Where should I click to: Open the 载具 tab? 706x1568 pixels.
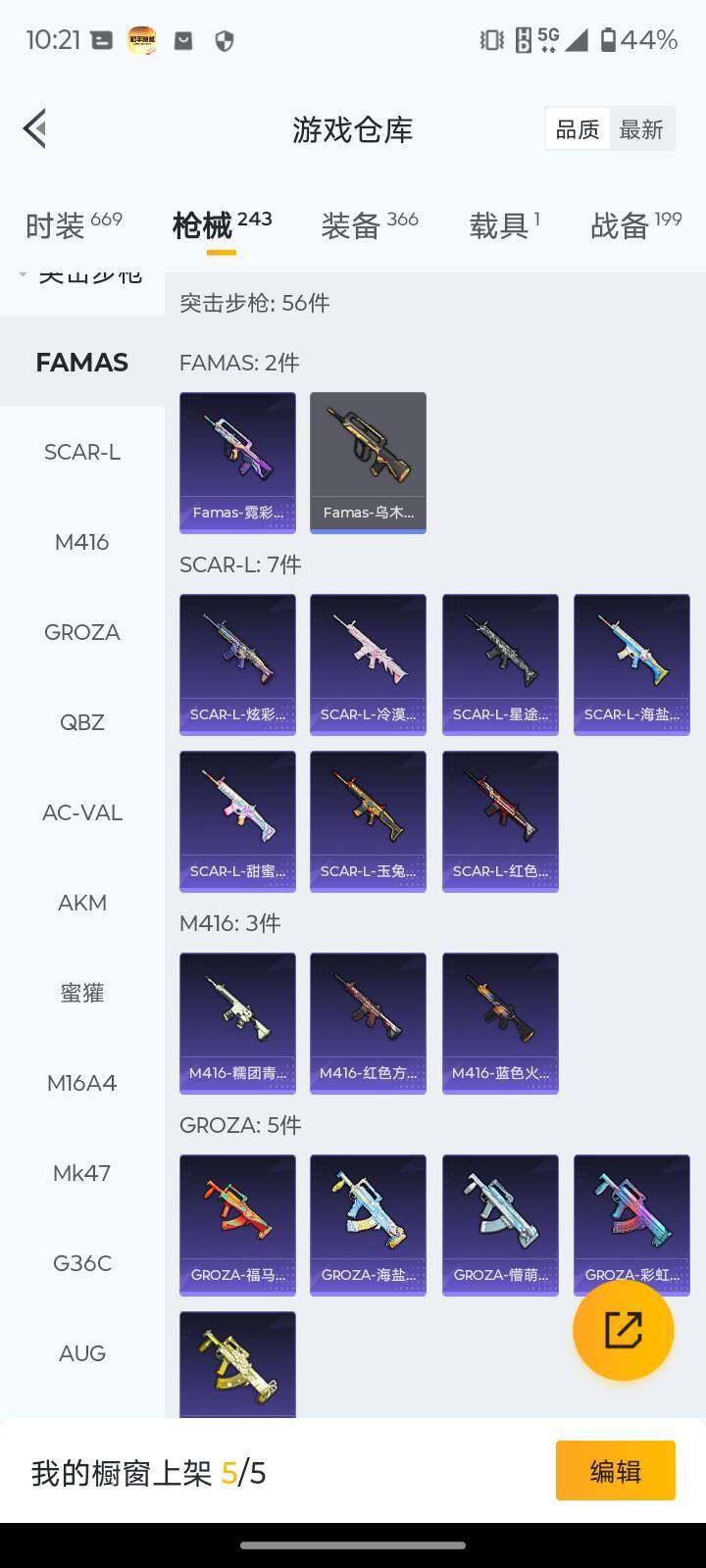point(504,224)
